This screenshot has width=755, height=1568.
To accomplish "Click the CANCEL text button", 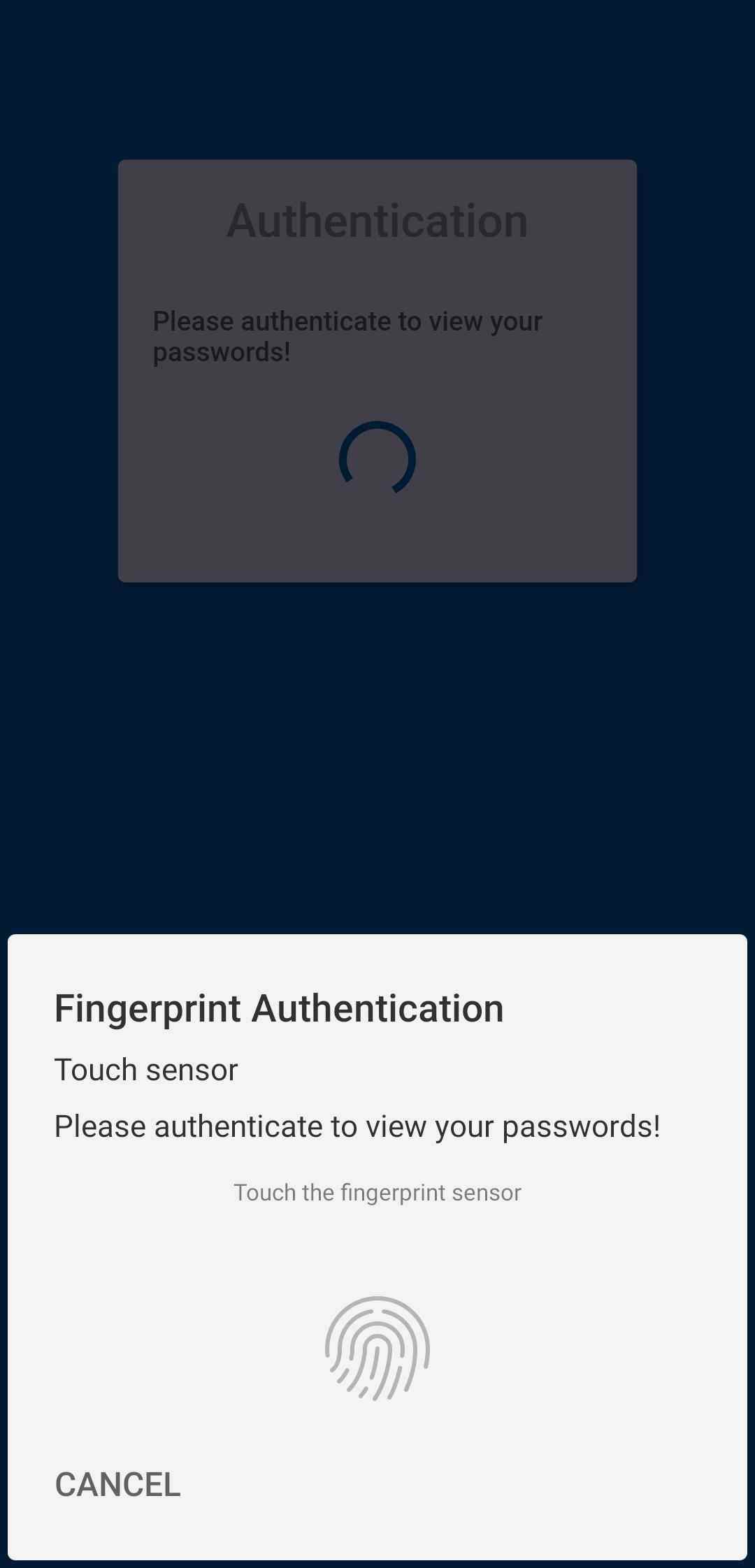I will coord(117,1485).
